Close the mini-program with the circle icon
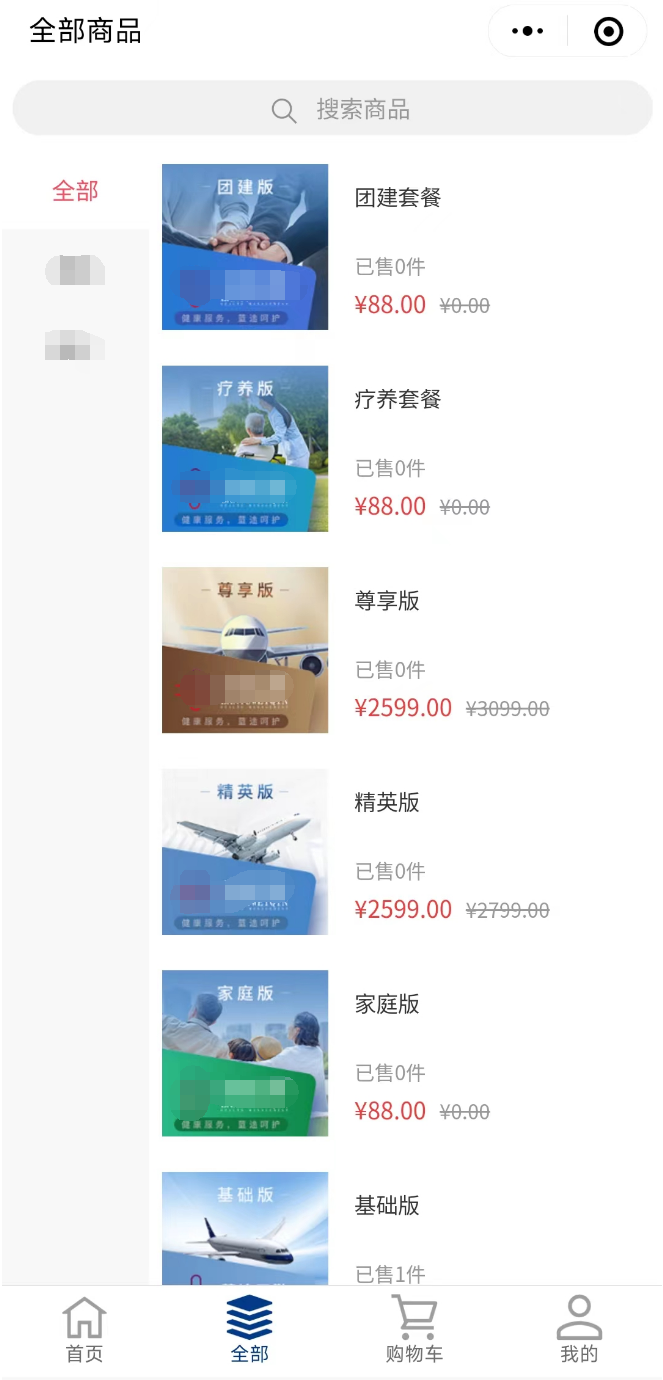This screenshot has height=1380, width=663. 608,32
